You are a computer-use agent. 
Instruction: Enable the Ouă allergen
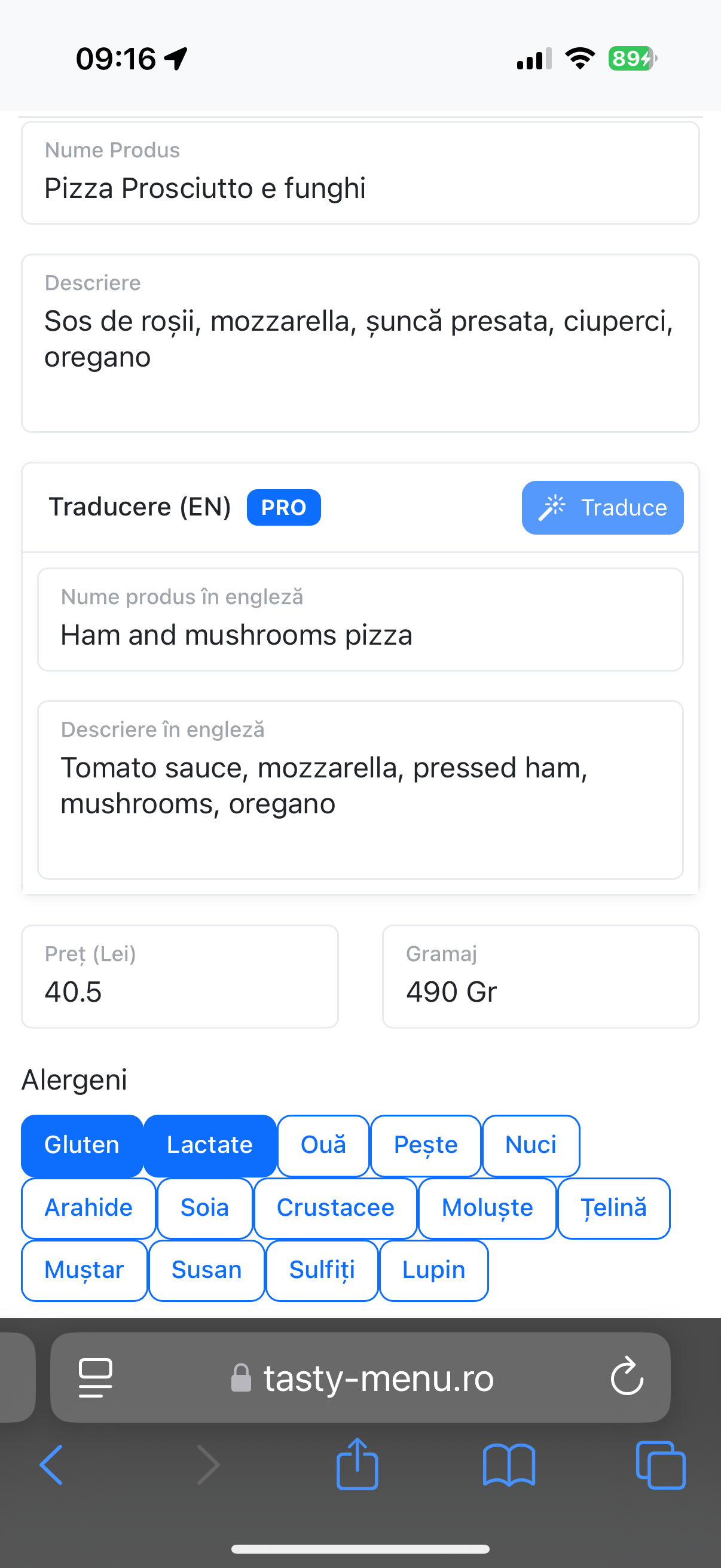pos(322,1145)
